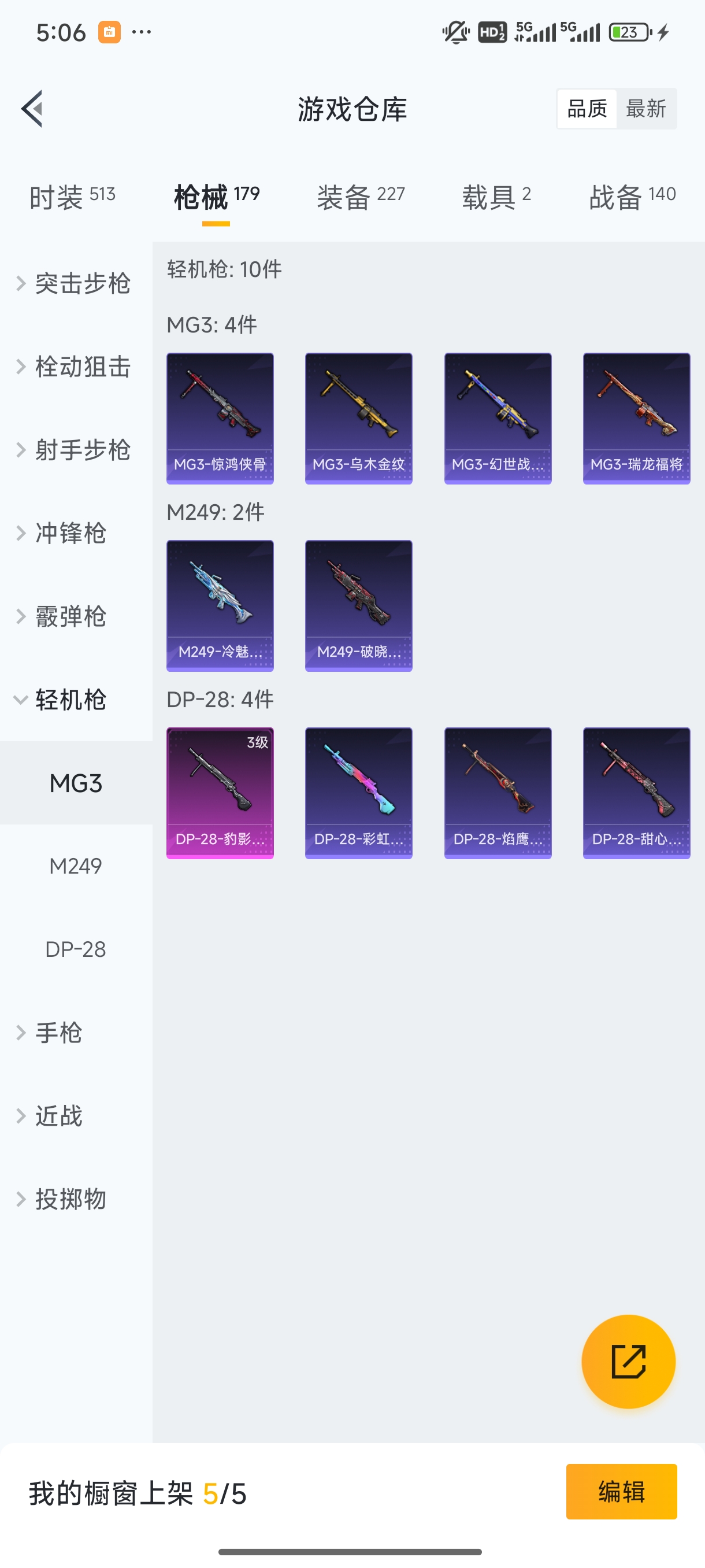Open the 战备 tab
Image resolution: width=705 pixels, height=1568 pixels.
[614, 196]
